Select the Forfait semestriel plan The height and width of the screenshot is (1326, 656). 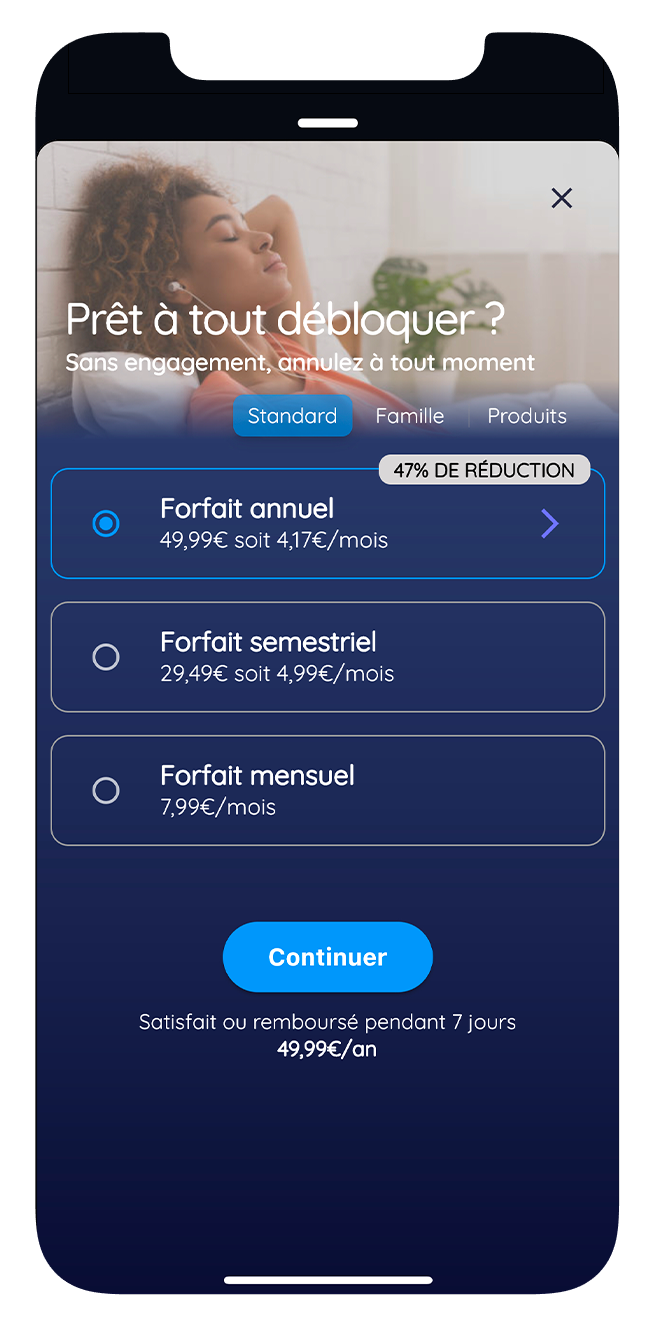328,657
